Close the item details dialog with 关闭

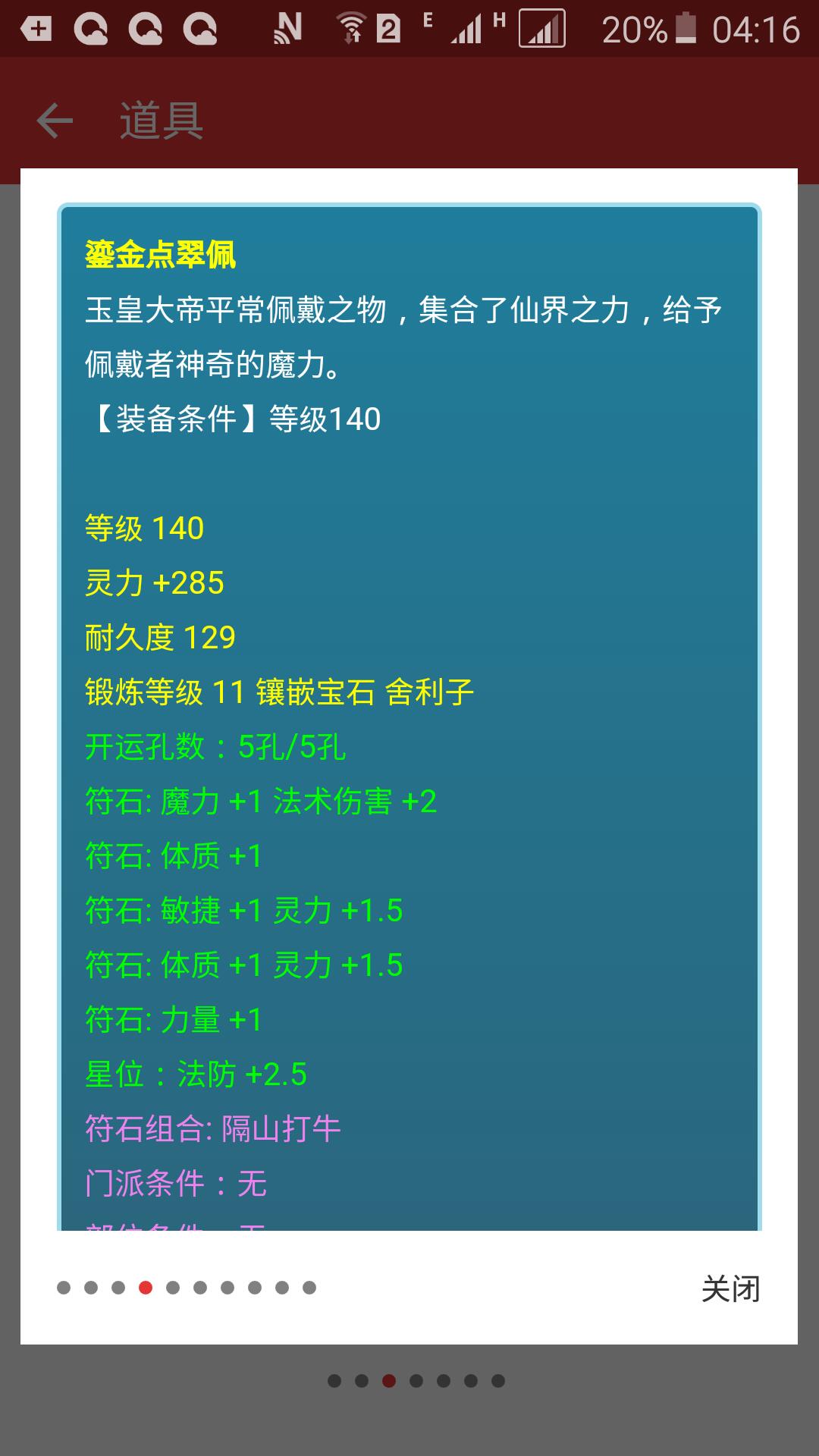pos(730,1288)
